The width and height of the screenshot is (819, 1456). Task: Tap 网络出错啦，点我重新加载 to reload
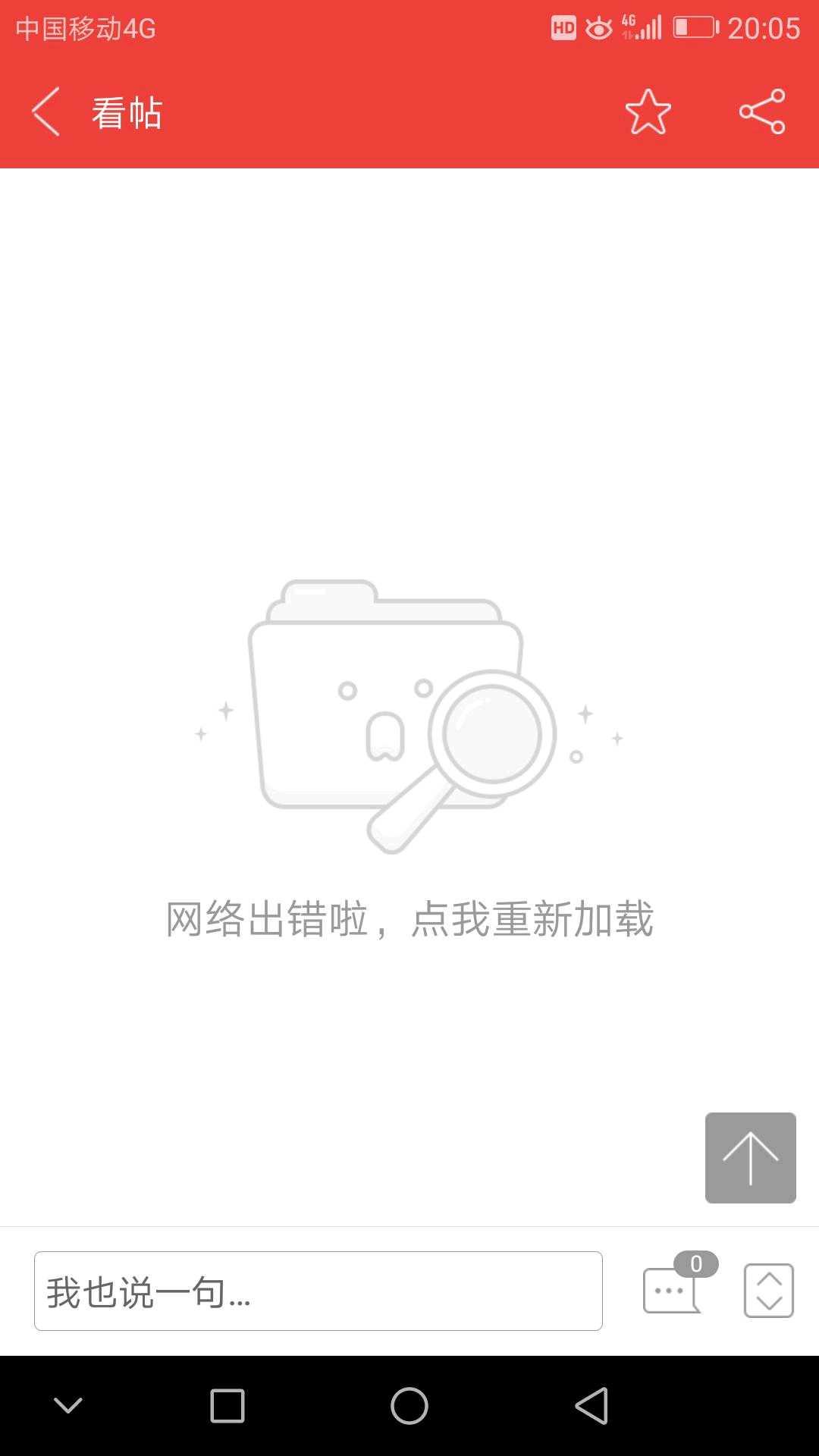pos(409,919)
